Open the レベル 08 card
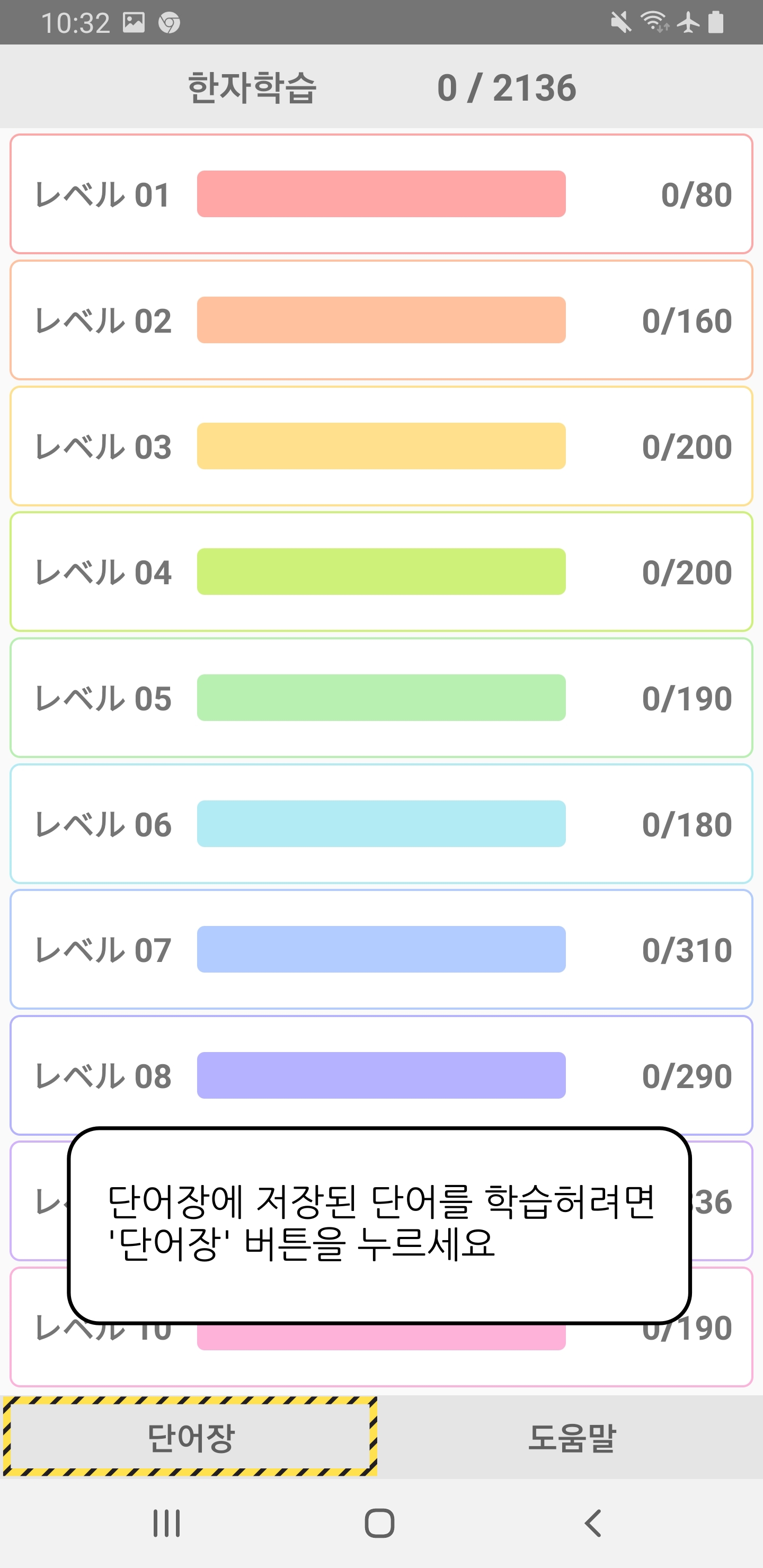This screenshot has height=1568, width=763. 381,1075
